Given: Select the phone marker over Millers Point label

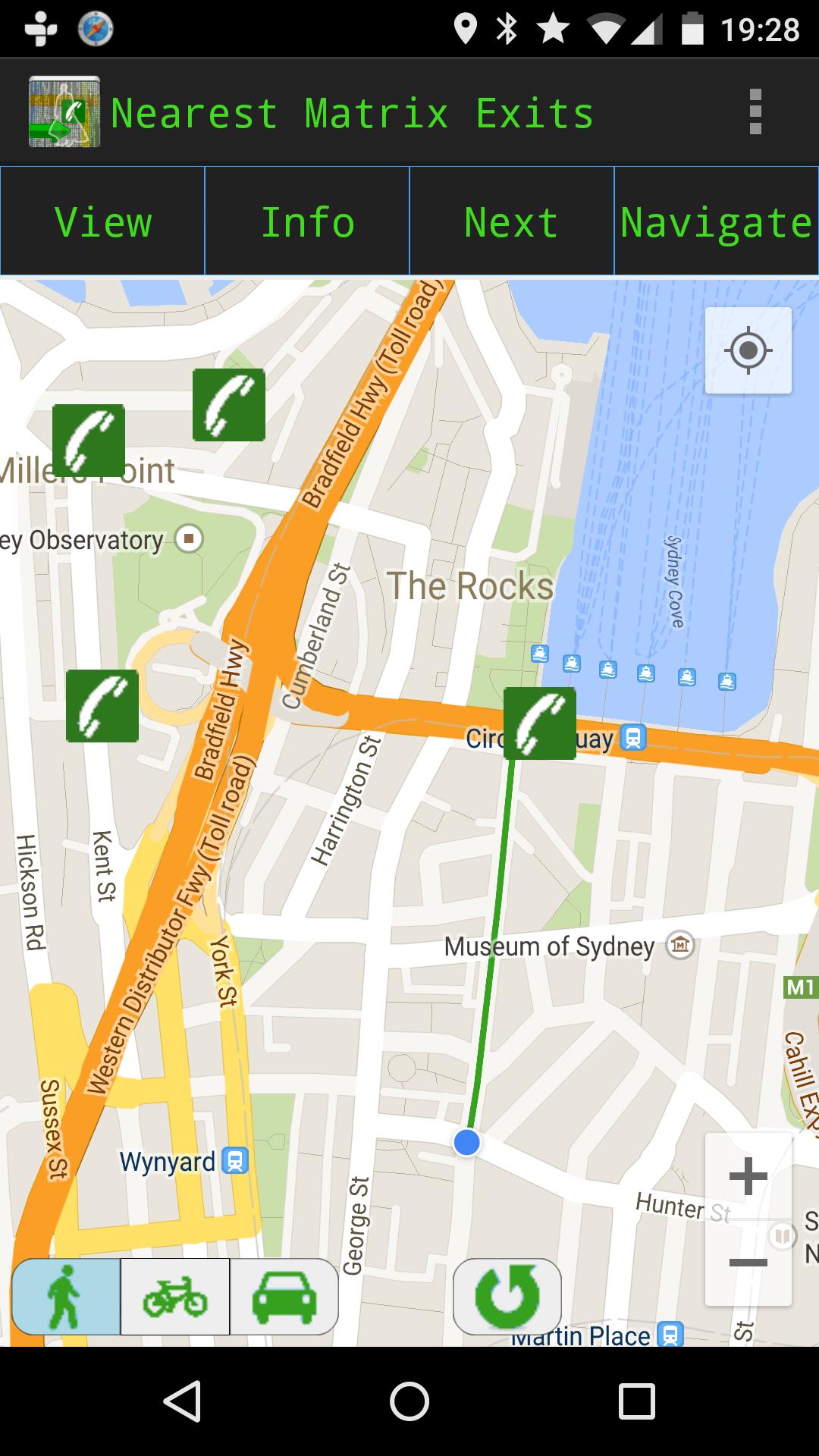Looking at the screenshot, I should click(88, 441).
